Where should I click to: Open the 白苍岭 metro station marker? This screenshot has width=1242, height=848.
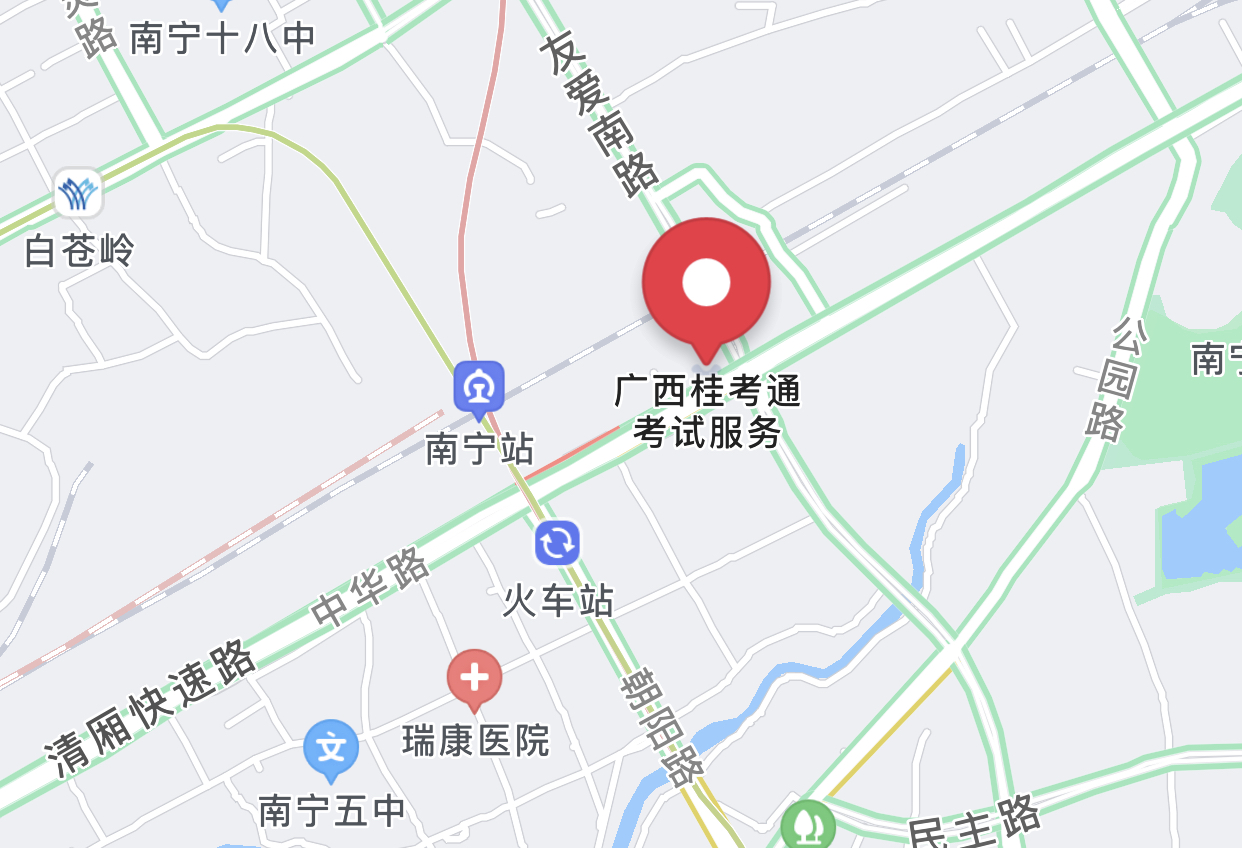pyautogui.click(x=79, y=193)
